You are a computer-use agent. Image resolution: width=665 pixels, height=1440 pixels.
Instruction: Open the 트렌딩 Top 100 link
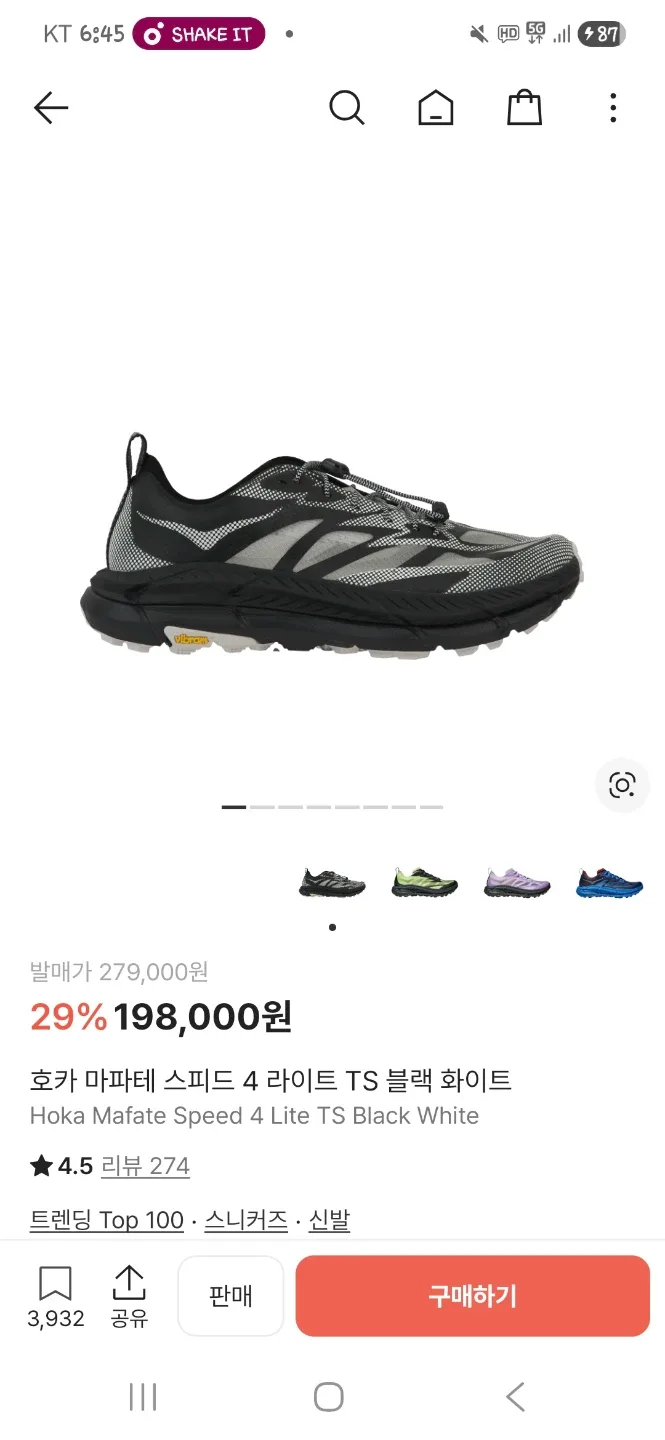(x=107, y=1220)
